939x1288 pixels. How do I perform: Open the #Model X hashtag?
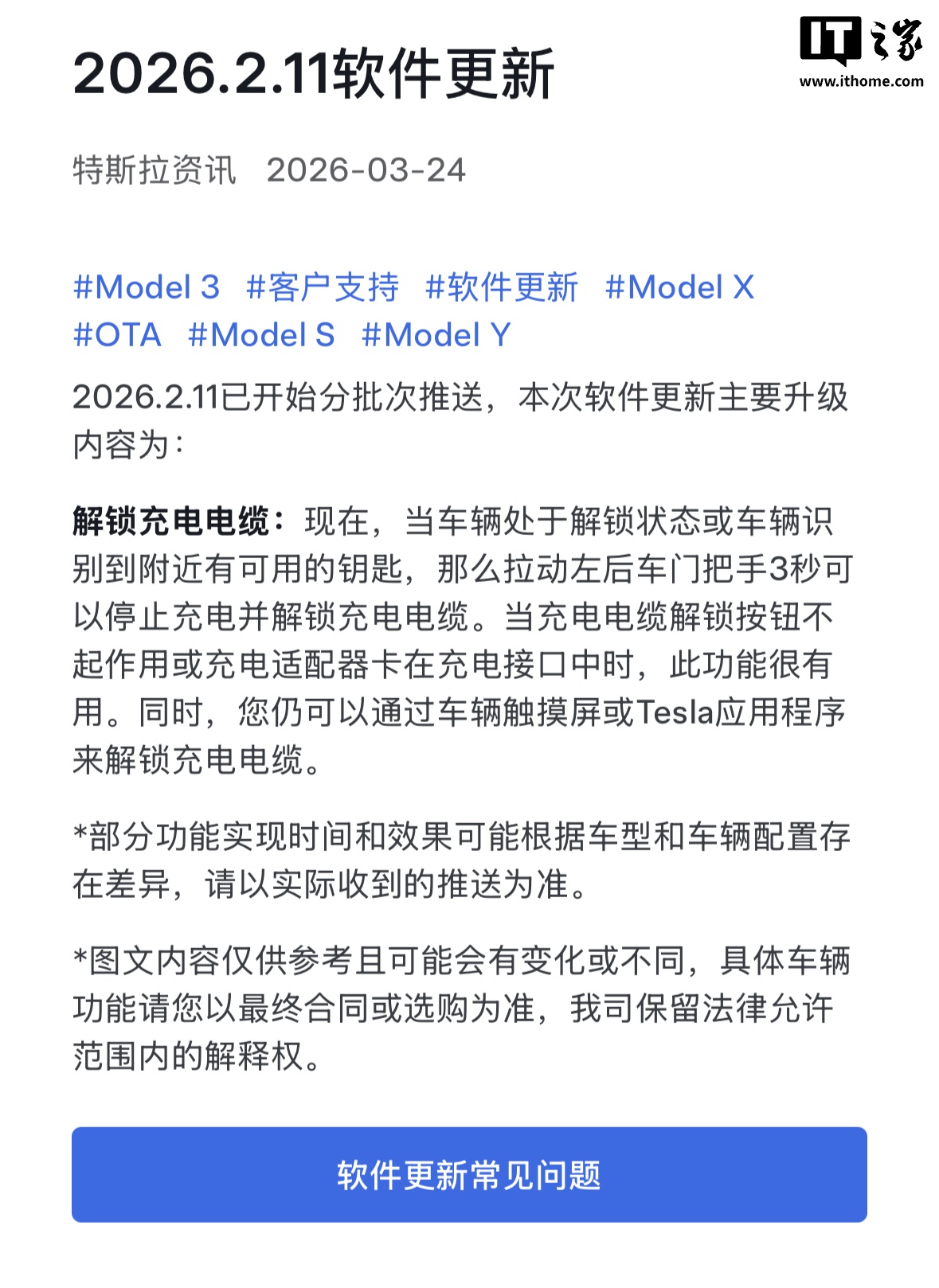click(x=679, y=287)
